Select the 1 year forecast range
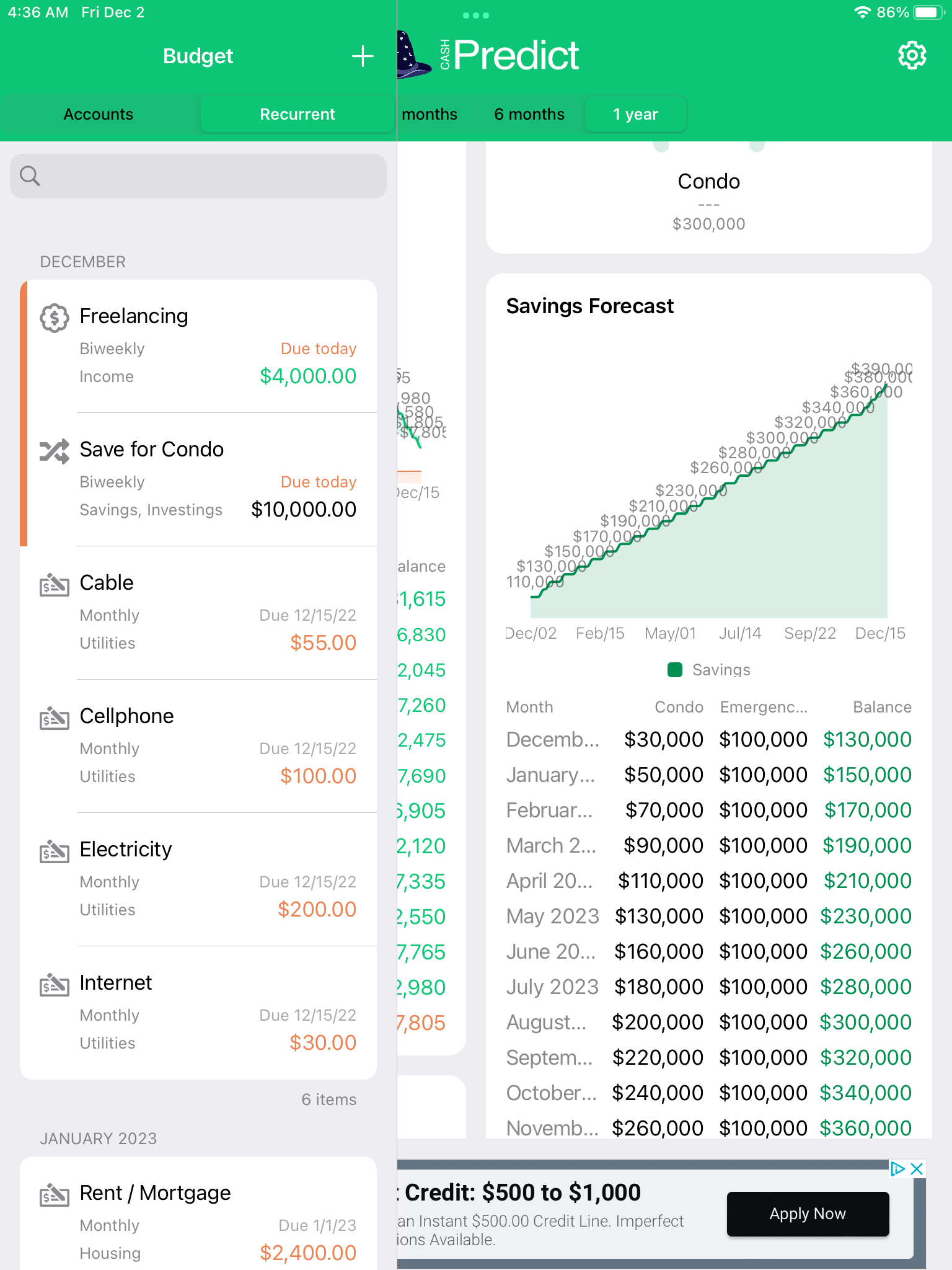This screenshot has height=1270, width=952. pos(635,114)
